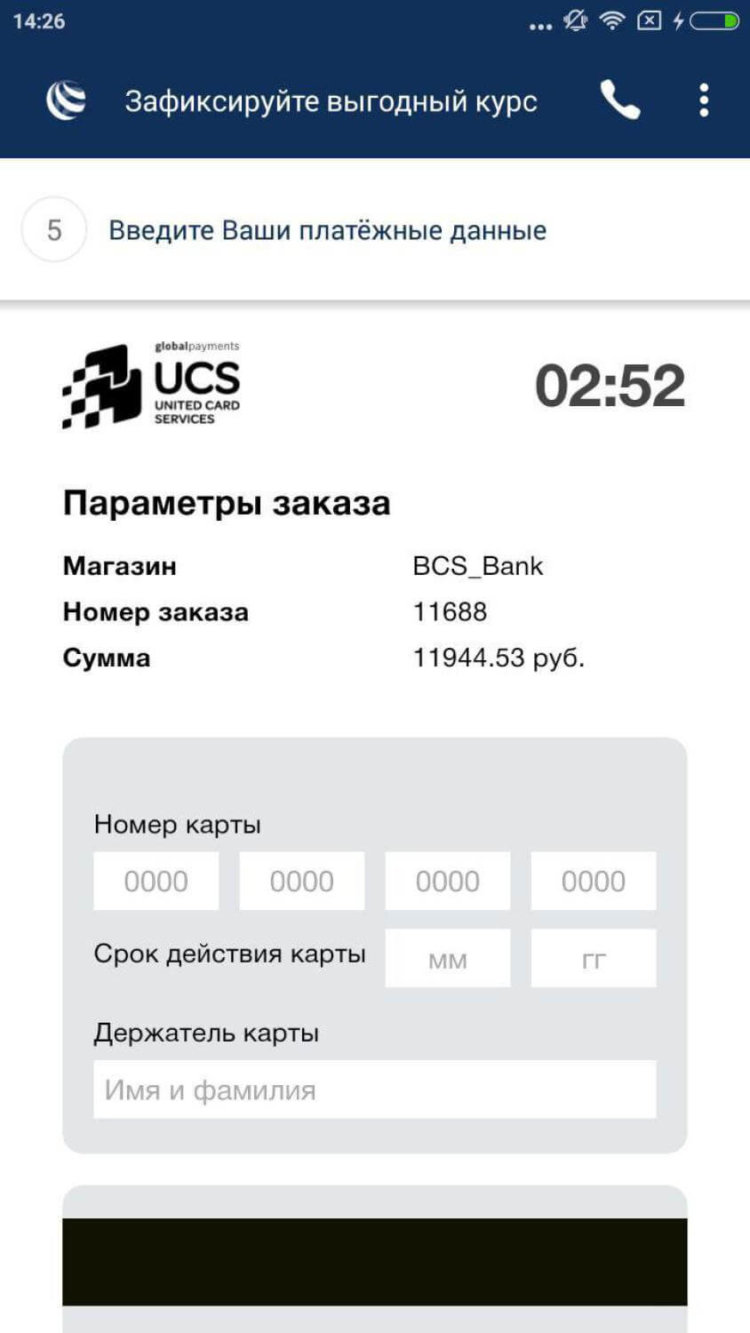This screenshot has height=1333, width=750.
Task: Click the UCS United Card Services logo
Action: (150, 385)
